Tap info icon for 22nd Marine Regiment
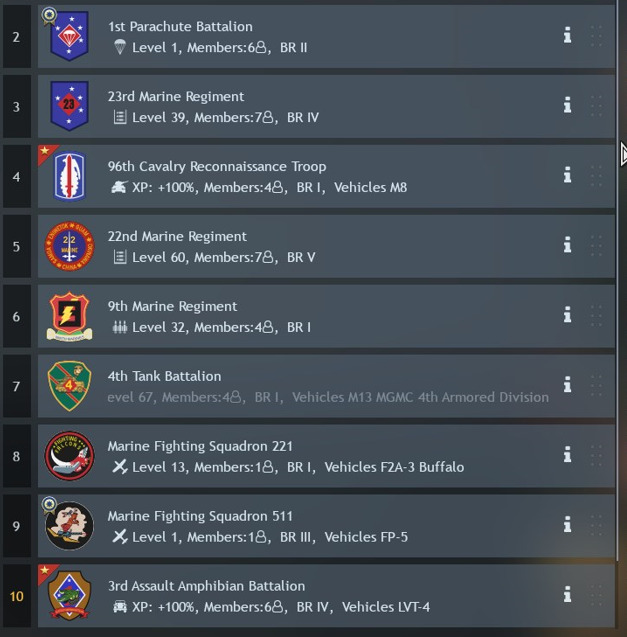Image resolution: width=627 pixels, height=637 pixels. (567, 245)
